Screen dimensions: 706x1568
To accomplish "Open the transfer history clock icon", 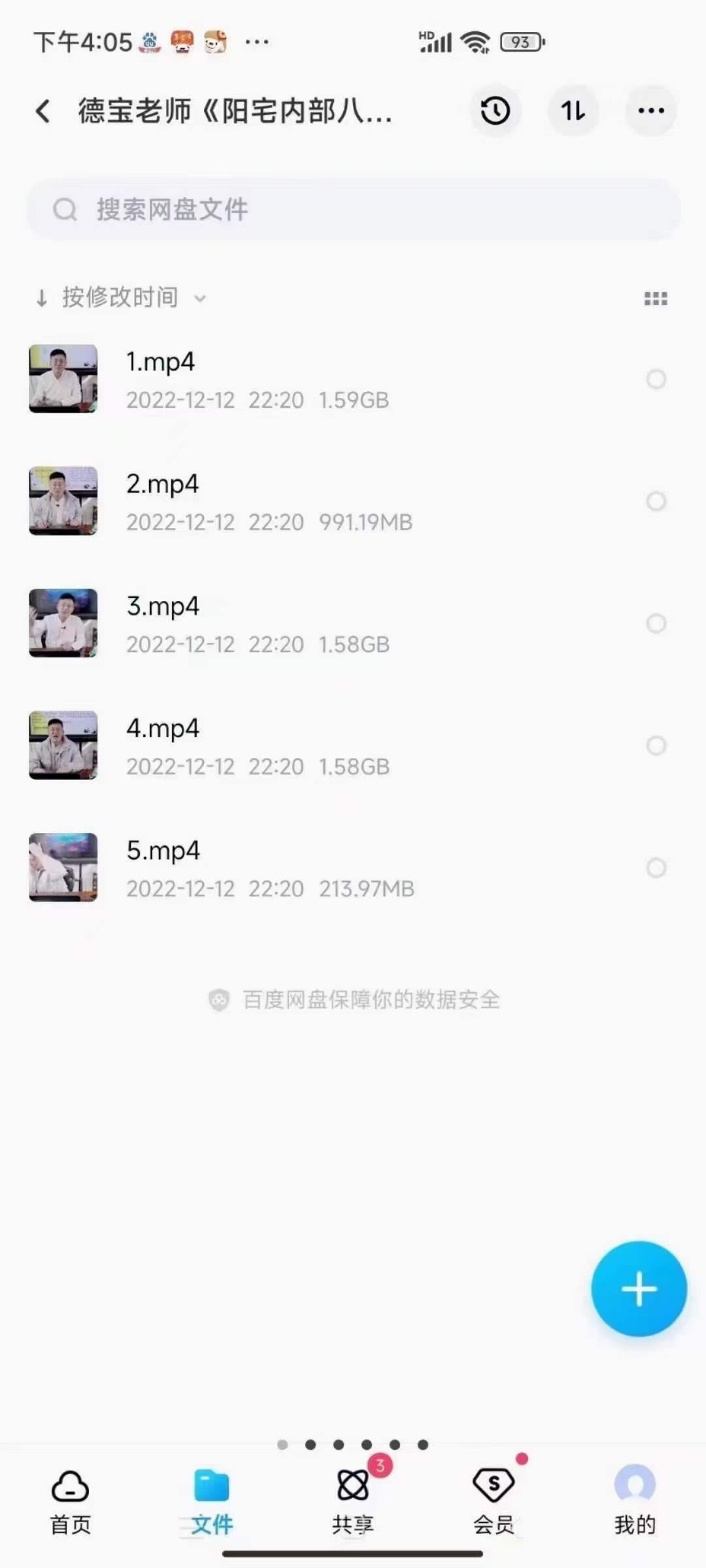I will click(496, 110).
